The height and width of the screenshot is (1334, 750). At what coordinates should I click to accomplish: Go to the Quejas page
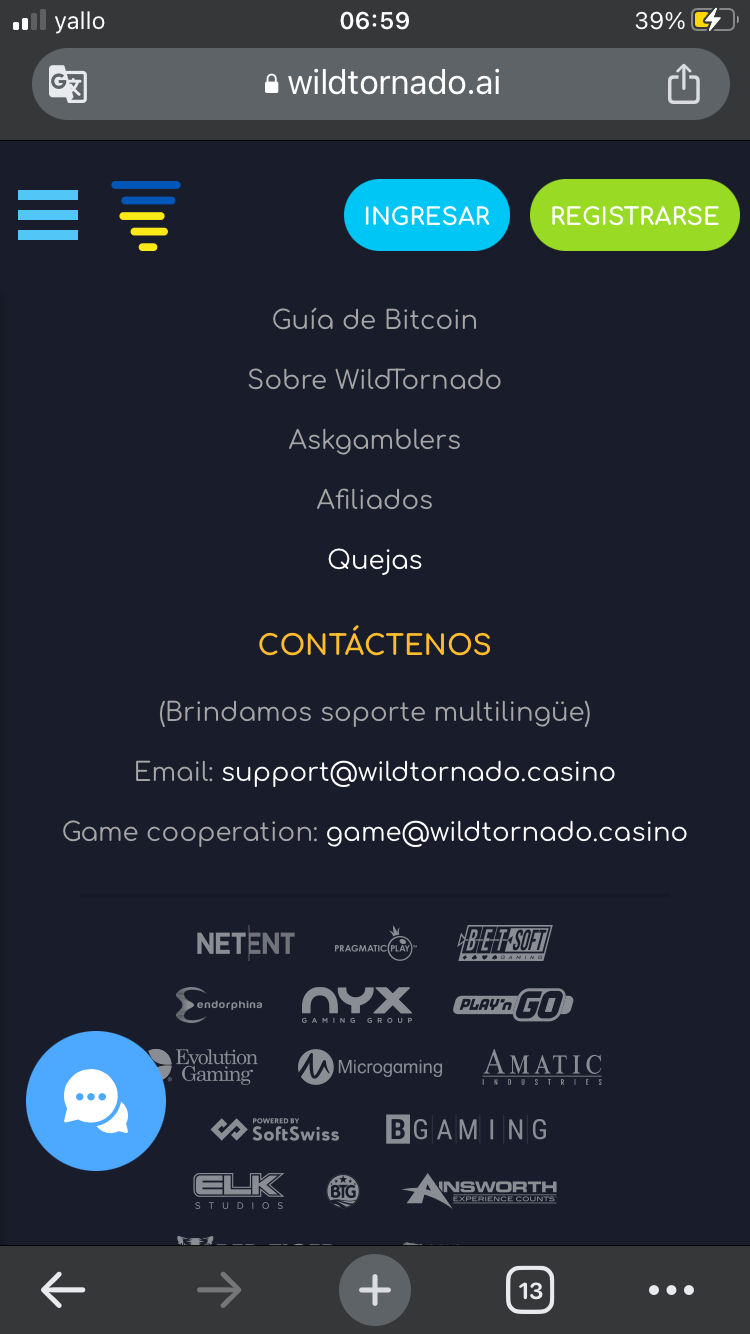click(375, 560)
